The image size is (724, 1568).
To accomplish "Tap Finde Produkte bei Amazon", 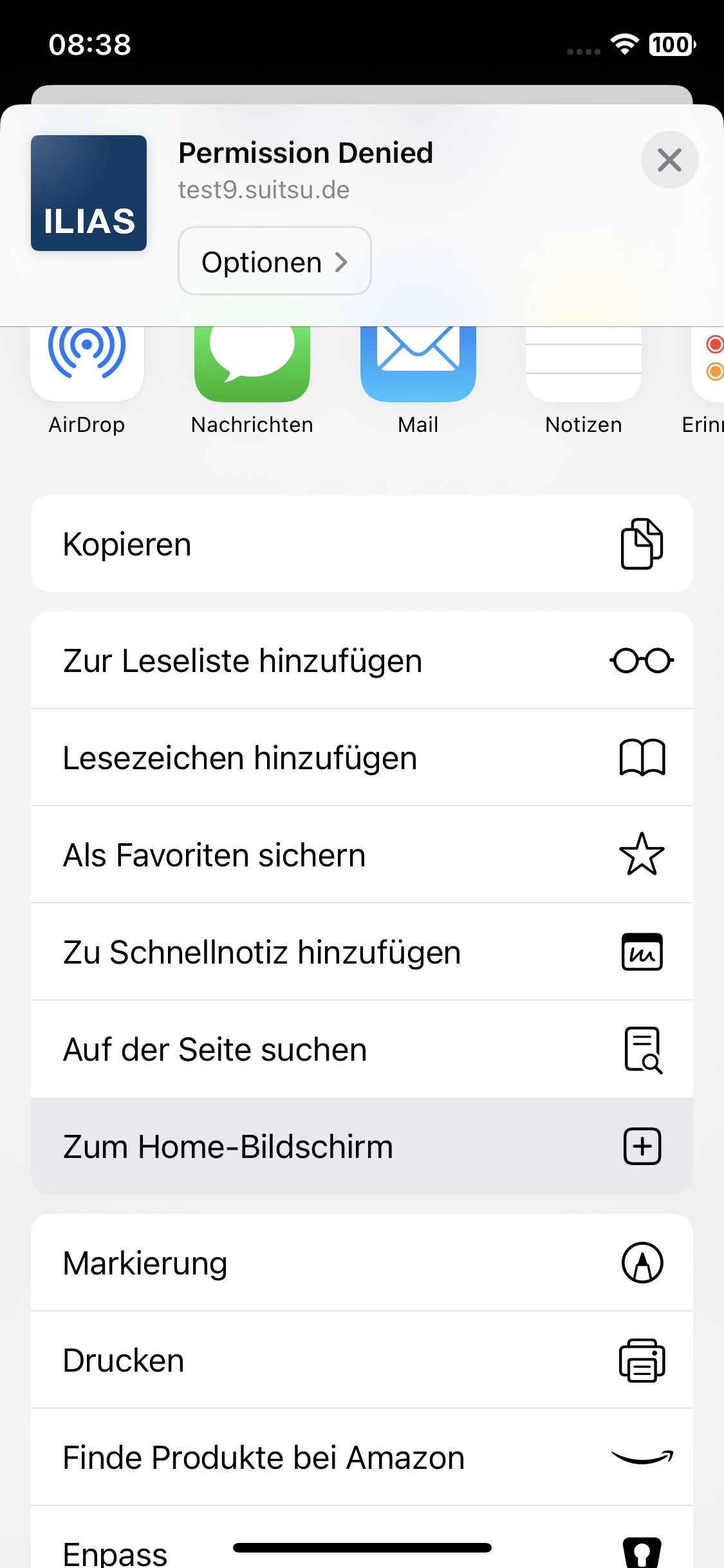I will [362, 1457].
